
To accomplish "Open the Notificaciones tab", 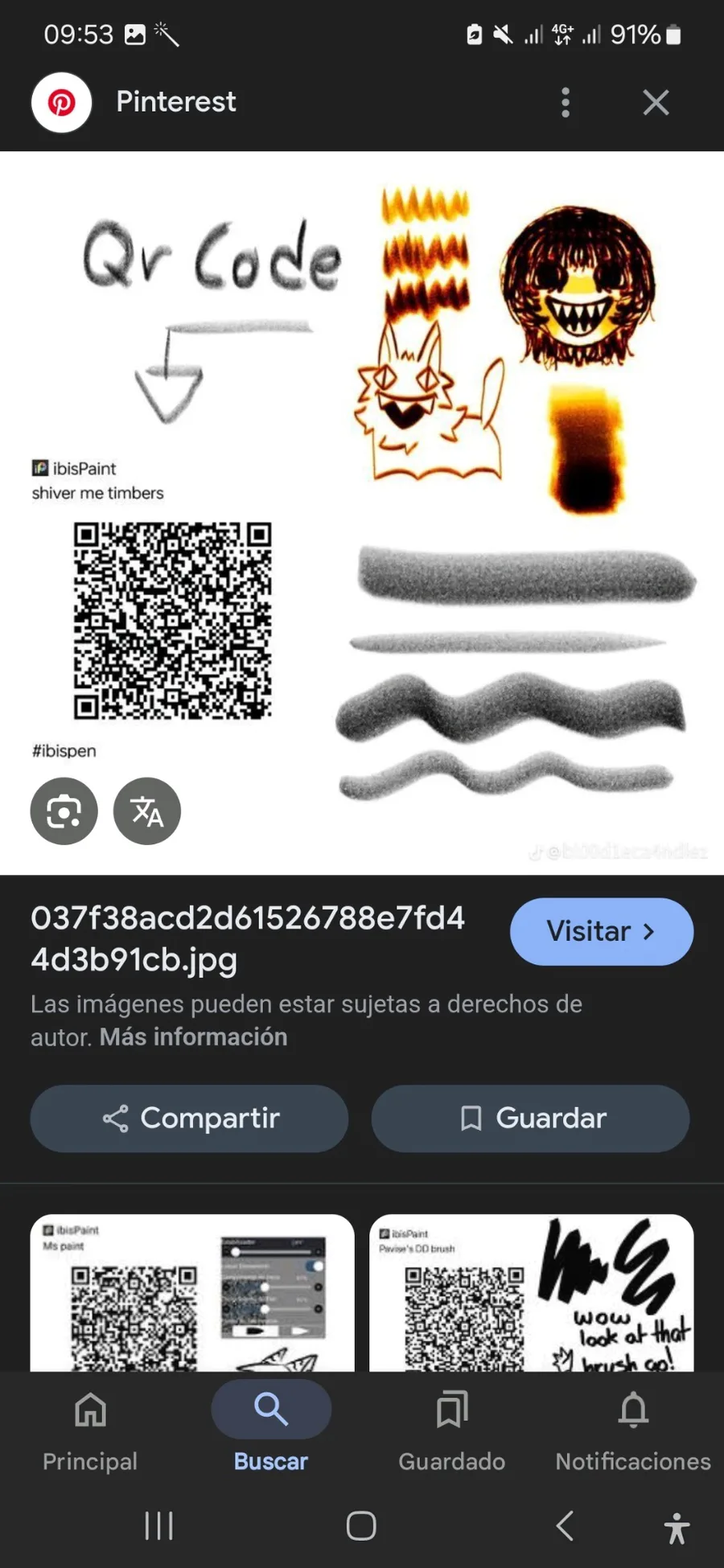I will (633, 1429).
